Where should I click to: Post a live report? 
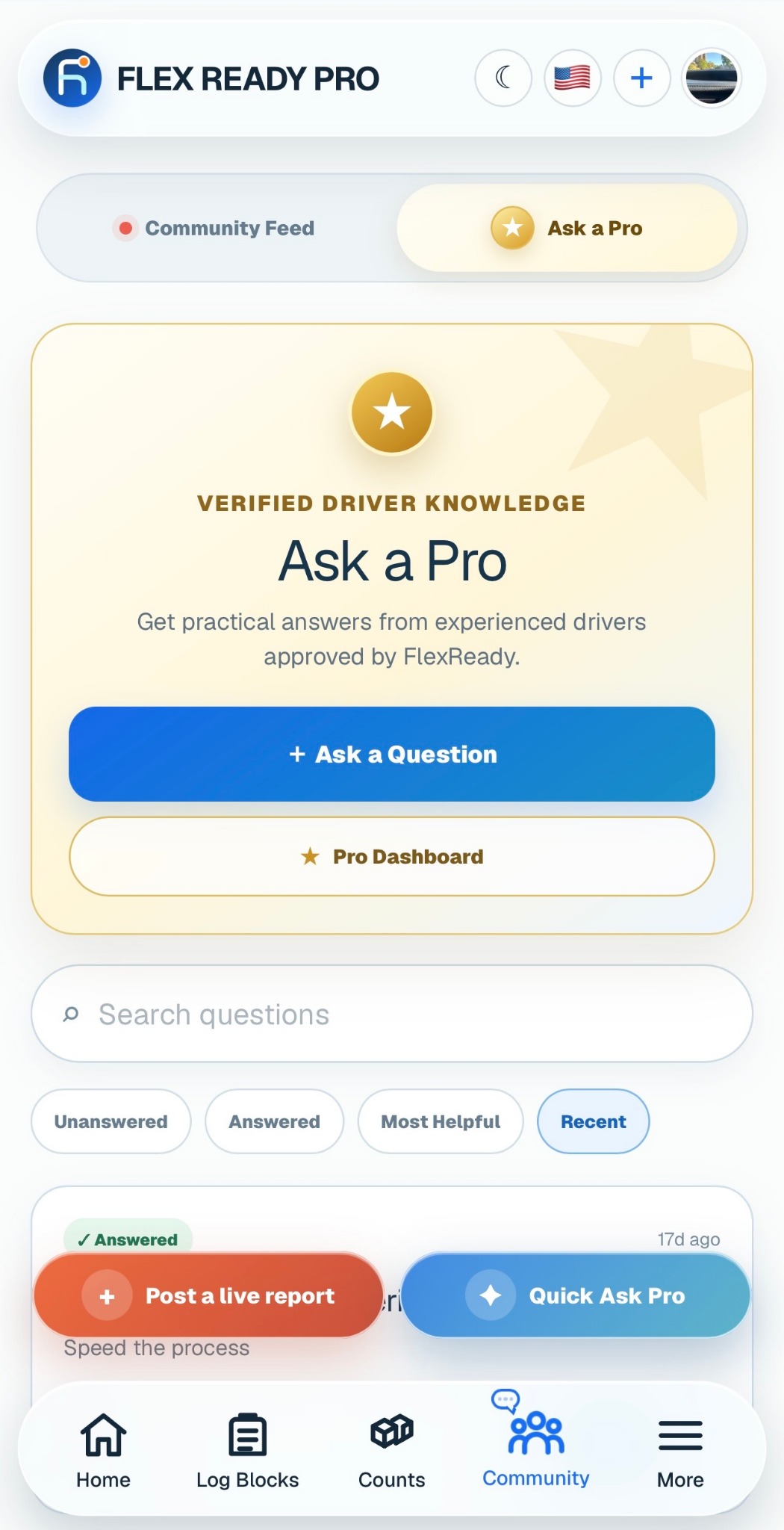coord(209,1295)
